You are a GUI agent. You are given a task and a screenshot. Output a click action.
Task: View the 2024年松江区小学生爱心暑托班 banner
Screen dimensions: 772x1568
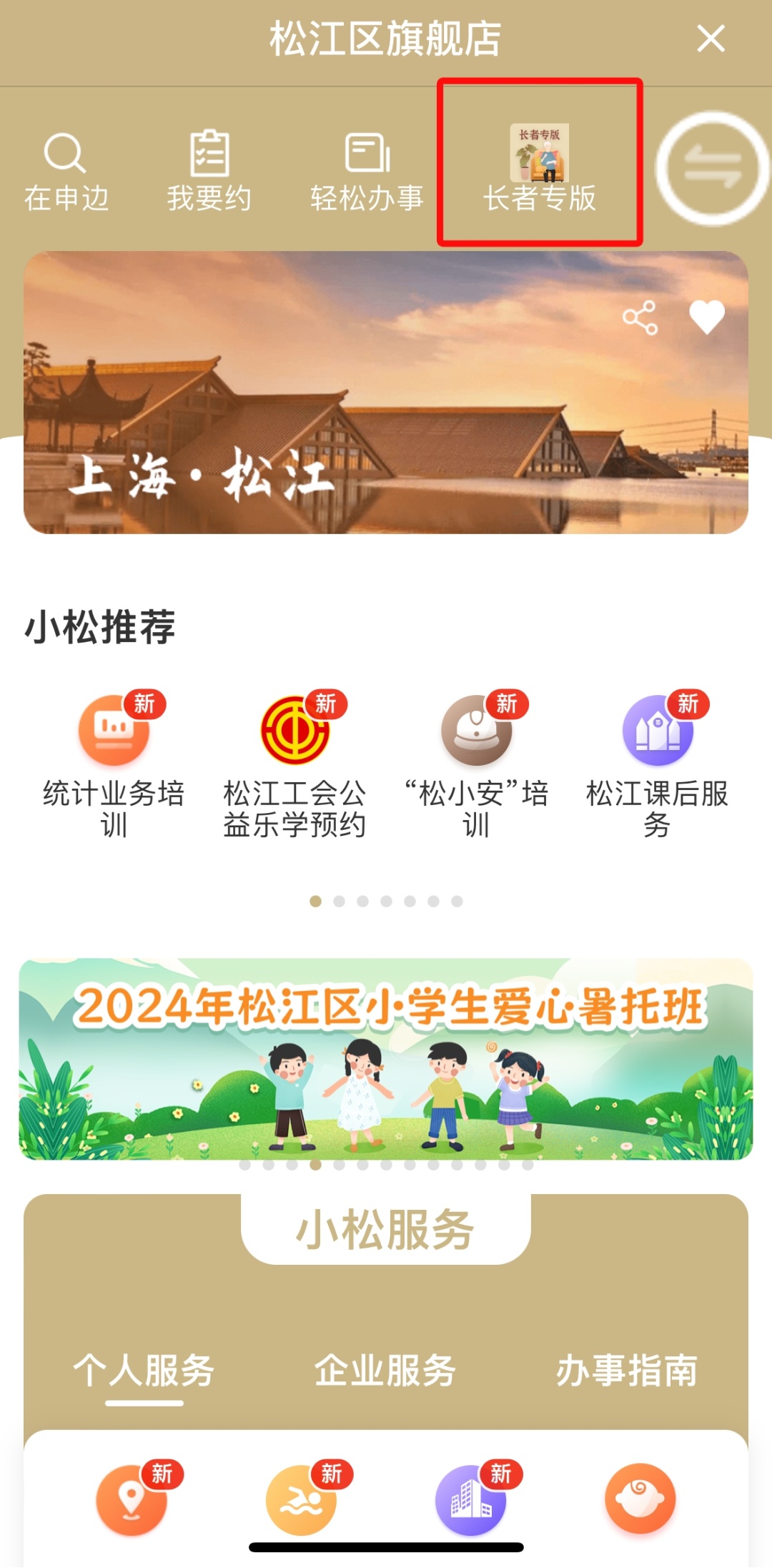pyautogui.click(x=386, y=1058)
